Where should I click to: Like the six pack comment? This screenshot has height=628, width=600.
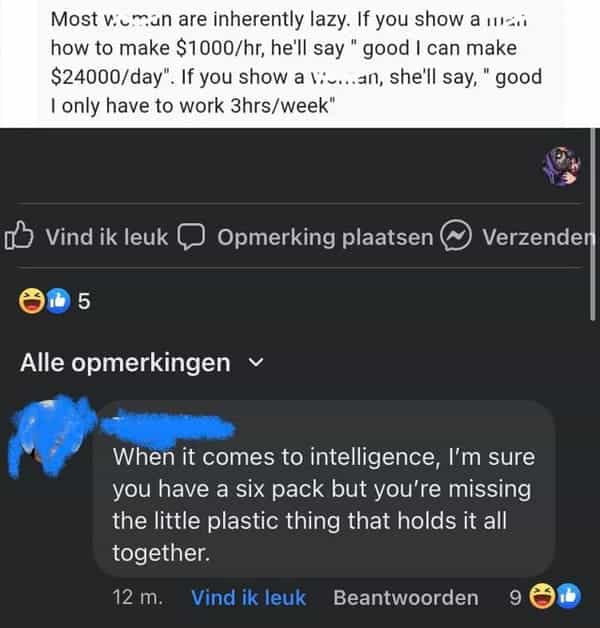pyautogui.click(x=248, y=597)
